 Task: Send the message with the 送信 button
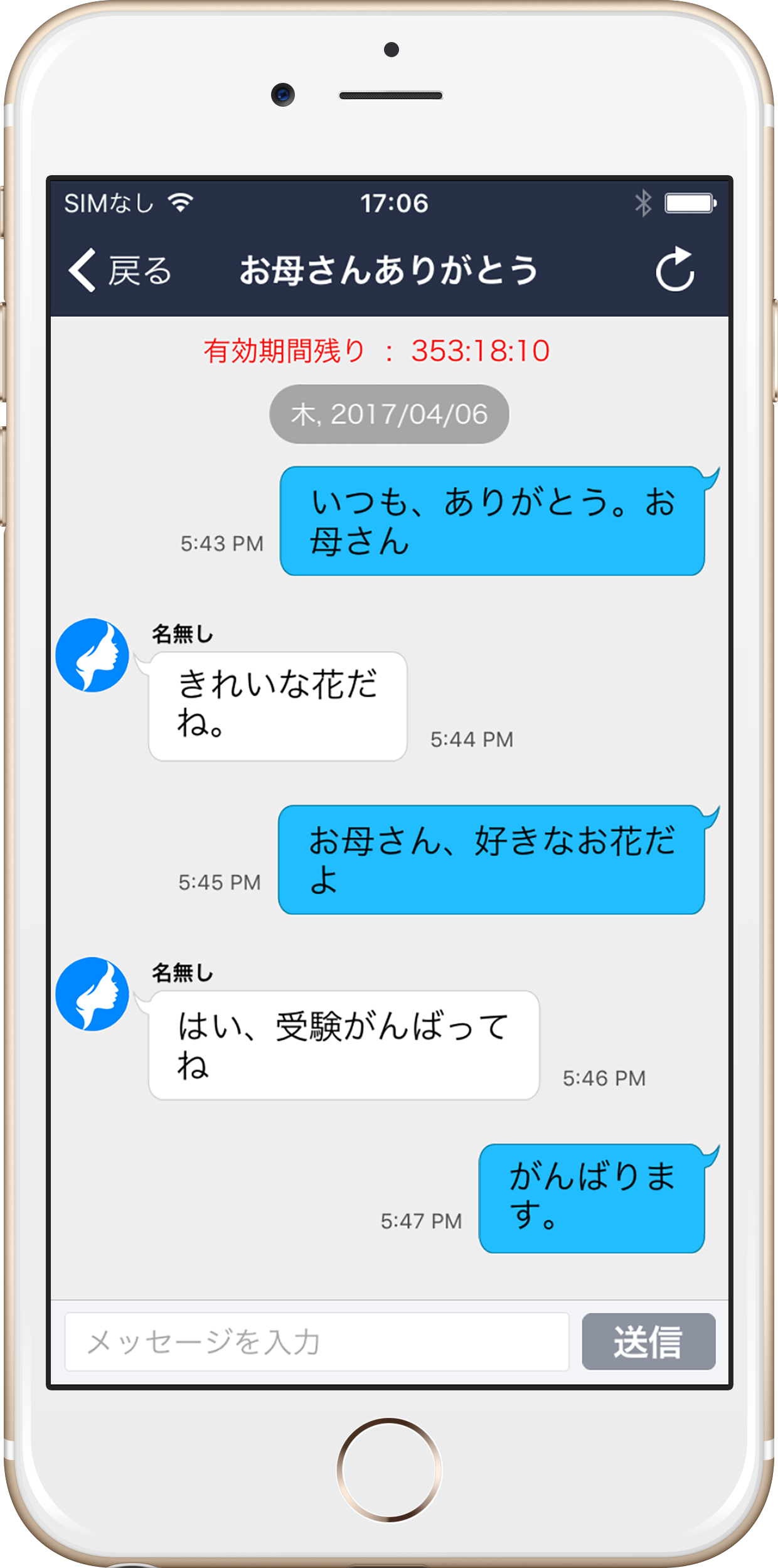(648, 1342)
